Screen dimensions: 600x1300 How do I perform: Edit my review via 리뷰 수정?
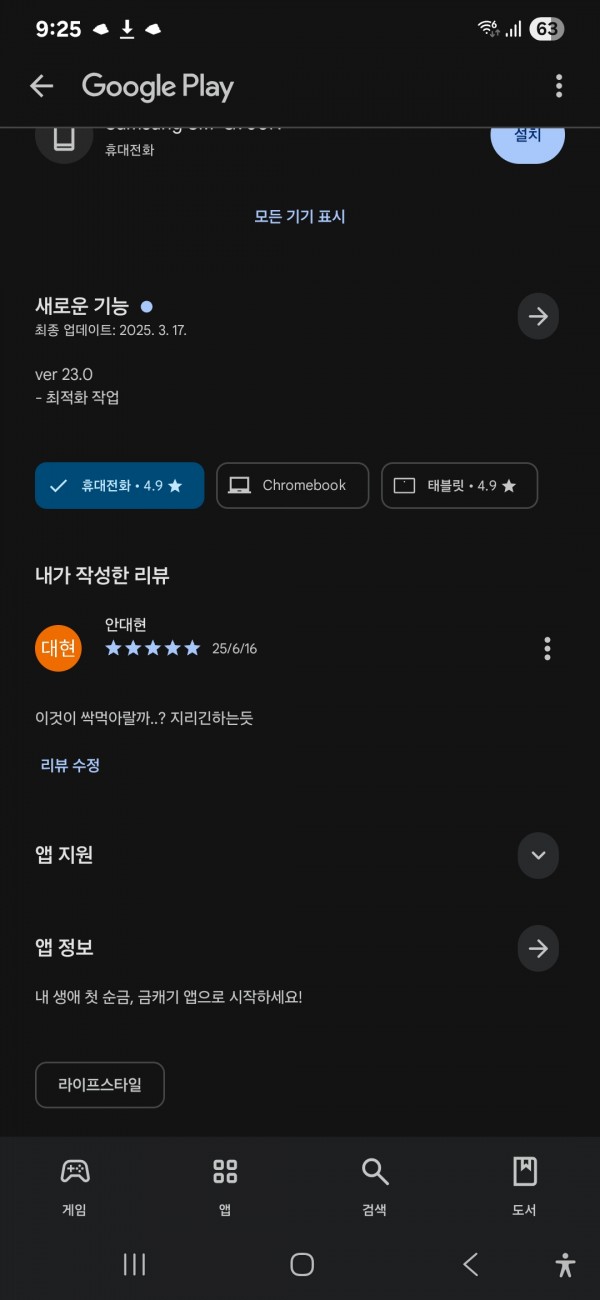point(70,765)
